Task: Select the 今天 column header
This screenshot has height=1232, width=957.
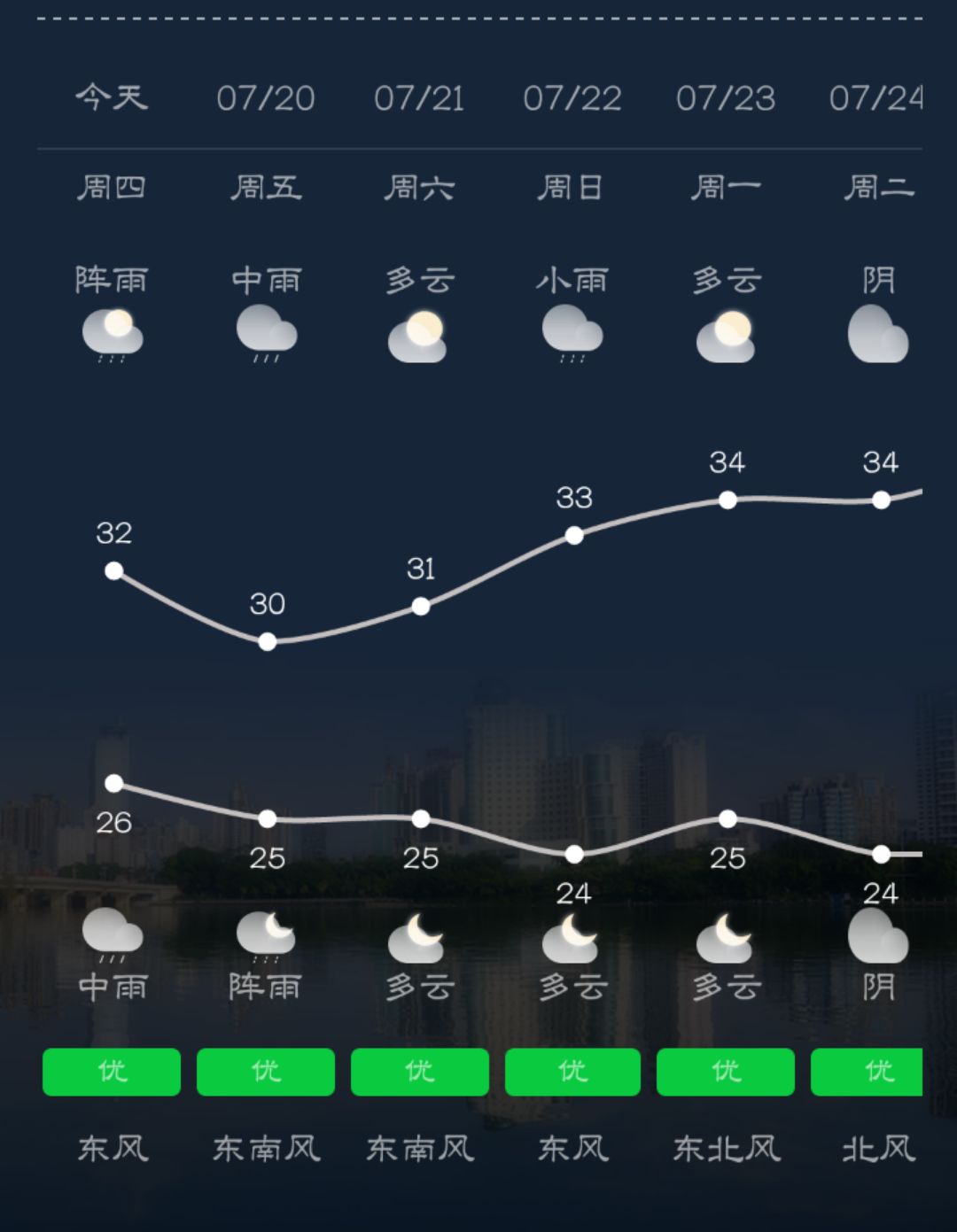Action: pyautogui.click(x=112, y=99)
